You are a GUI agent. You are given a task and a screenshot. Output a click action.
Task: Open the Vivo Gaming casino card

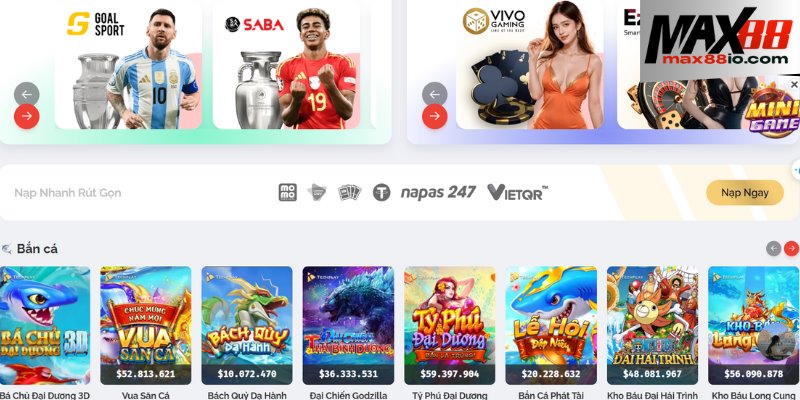tap(530, 65)
